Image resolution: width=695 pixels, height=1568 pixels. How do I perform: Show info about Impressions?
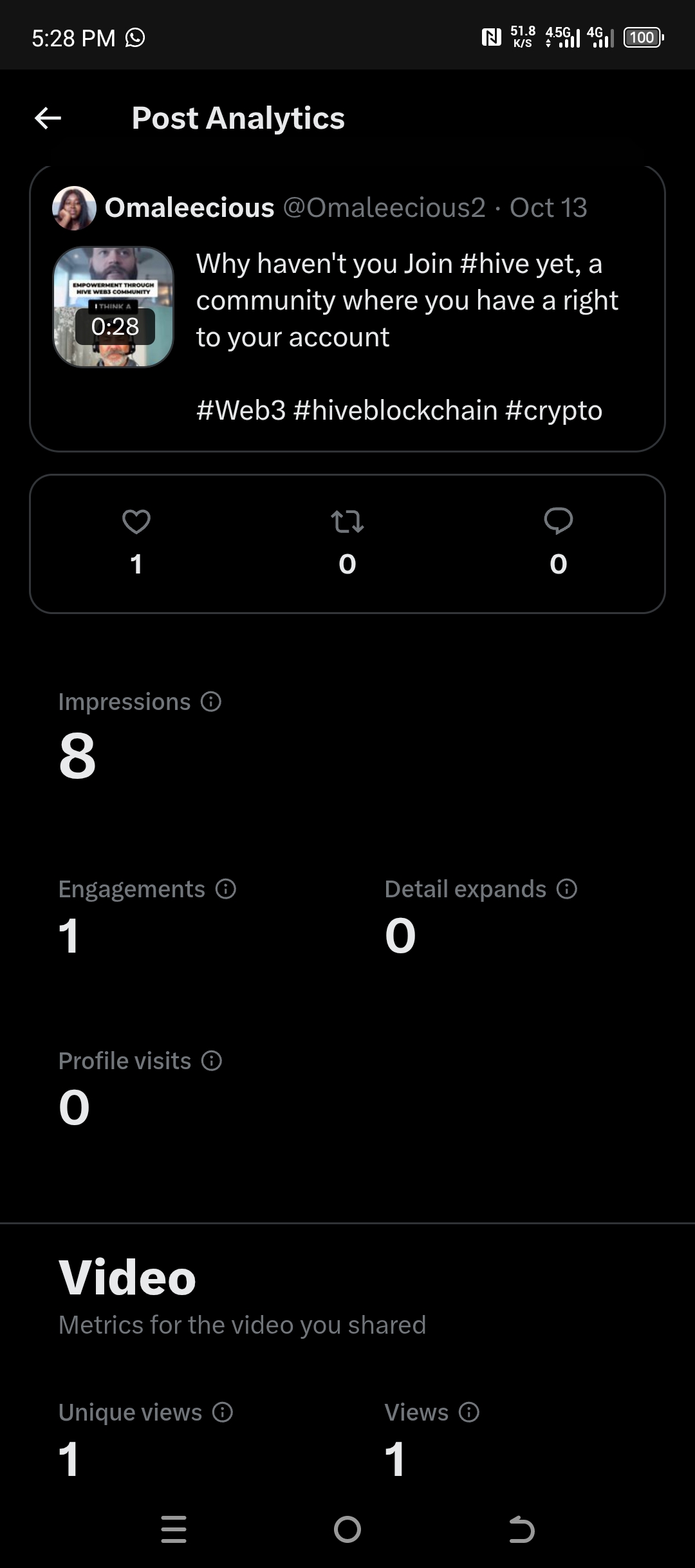[211, 702]
